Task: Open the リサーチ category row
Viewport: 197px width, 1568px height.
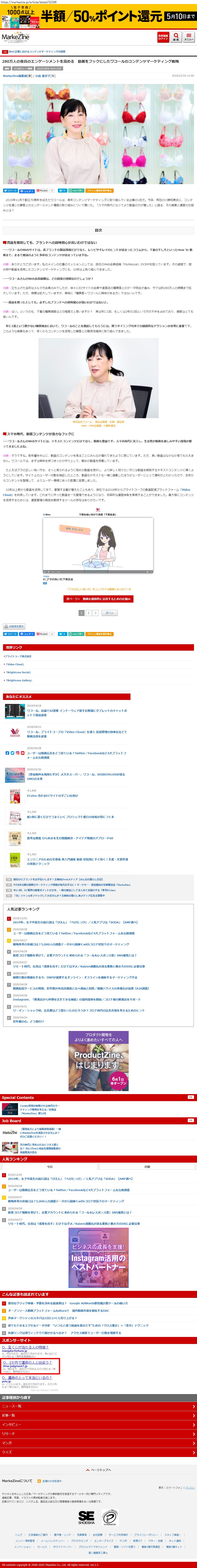Action: pos(99,1434)
